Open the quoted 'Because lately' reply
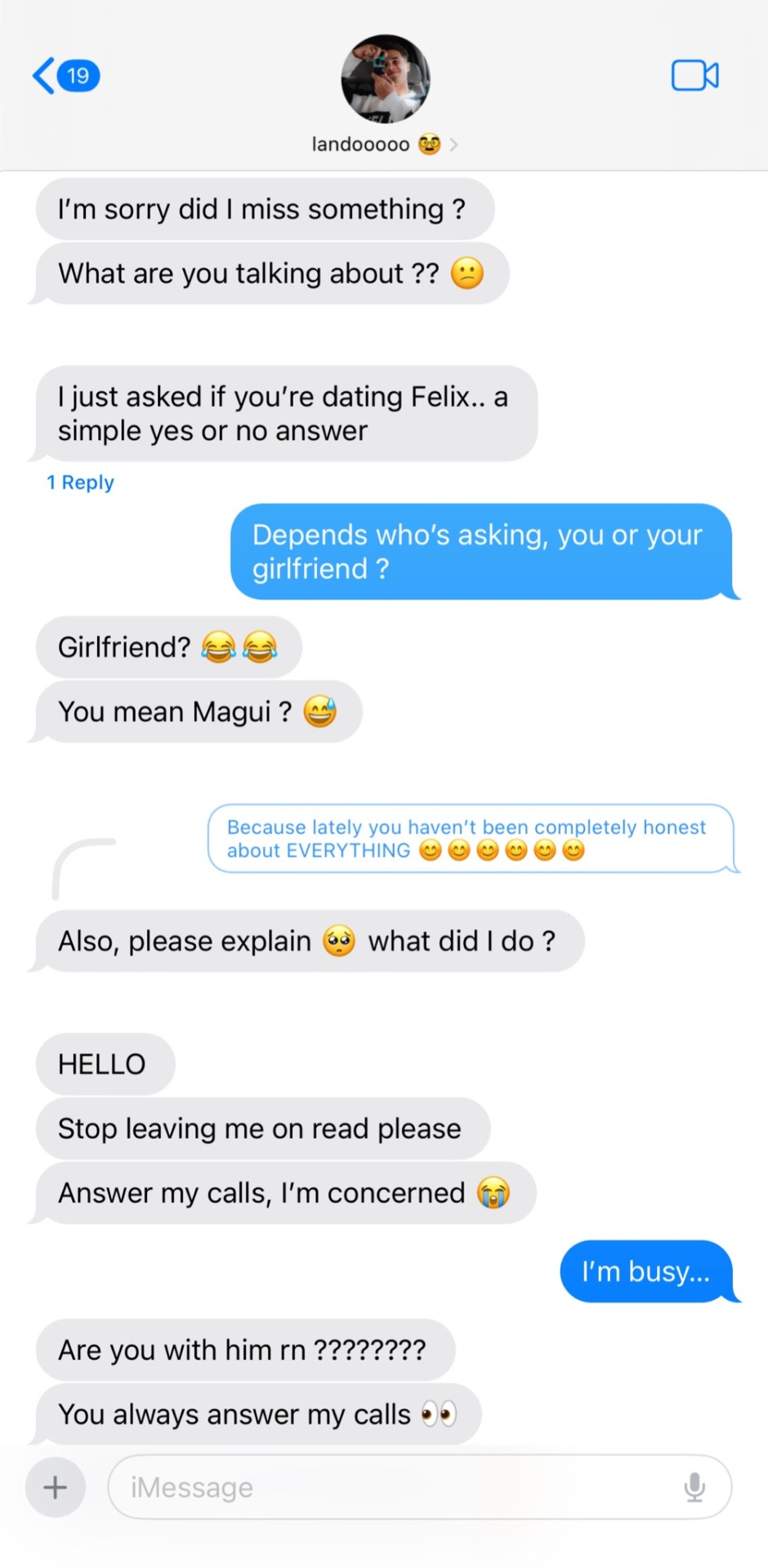Viewport: 768px width, 1568px height. [x=471, y=839]
